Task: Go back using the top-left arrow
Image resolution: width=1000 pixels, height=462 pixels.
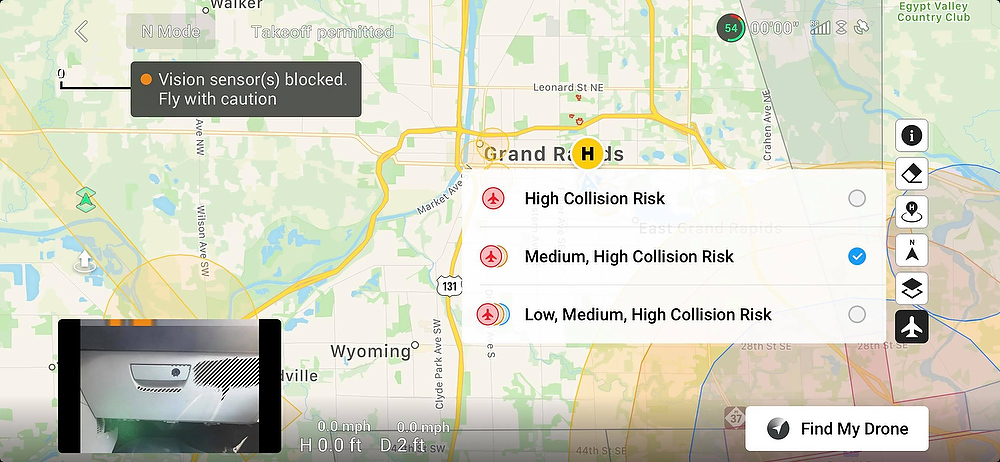Action: coord(82,31)
